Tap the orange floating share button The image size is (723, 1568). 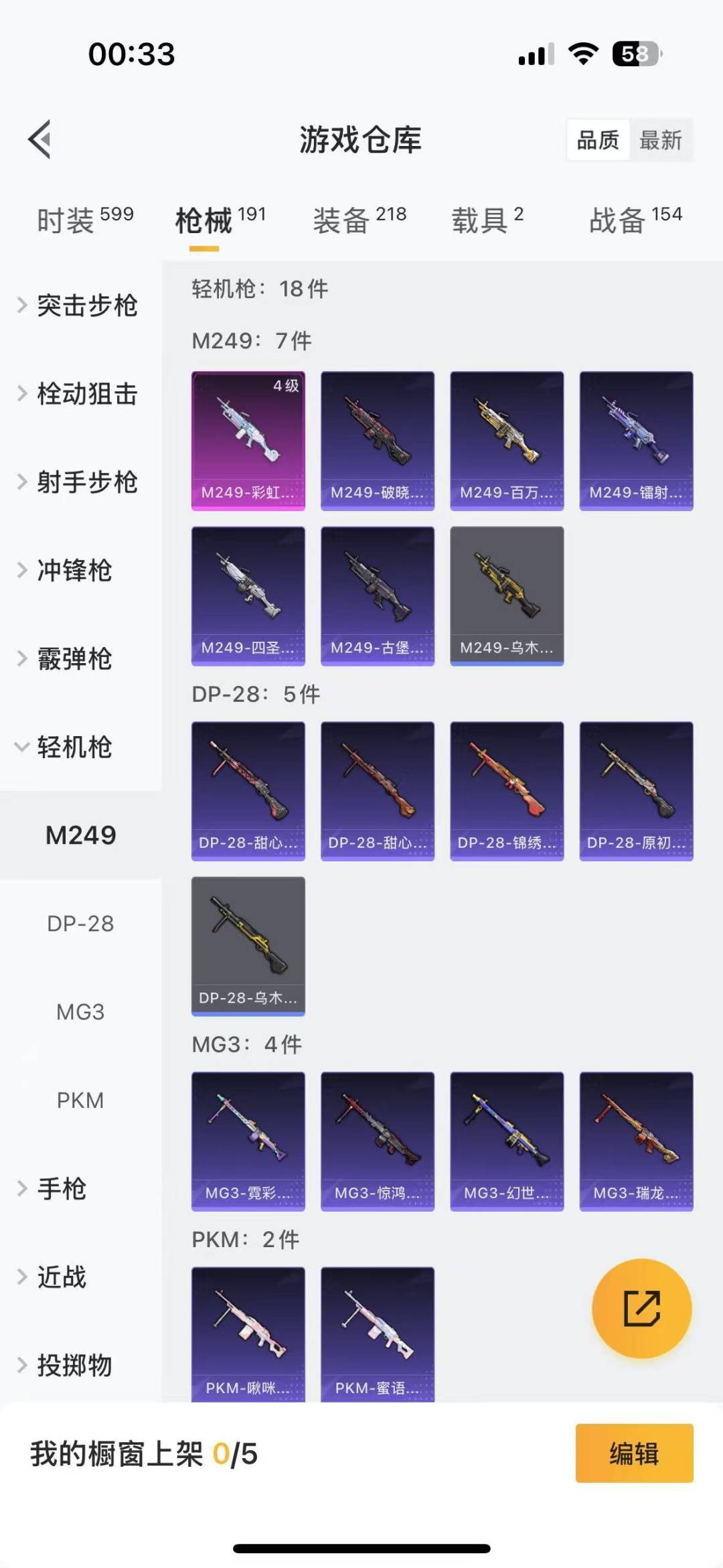(x=642, y=1308)
